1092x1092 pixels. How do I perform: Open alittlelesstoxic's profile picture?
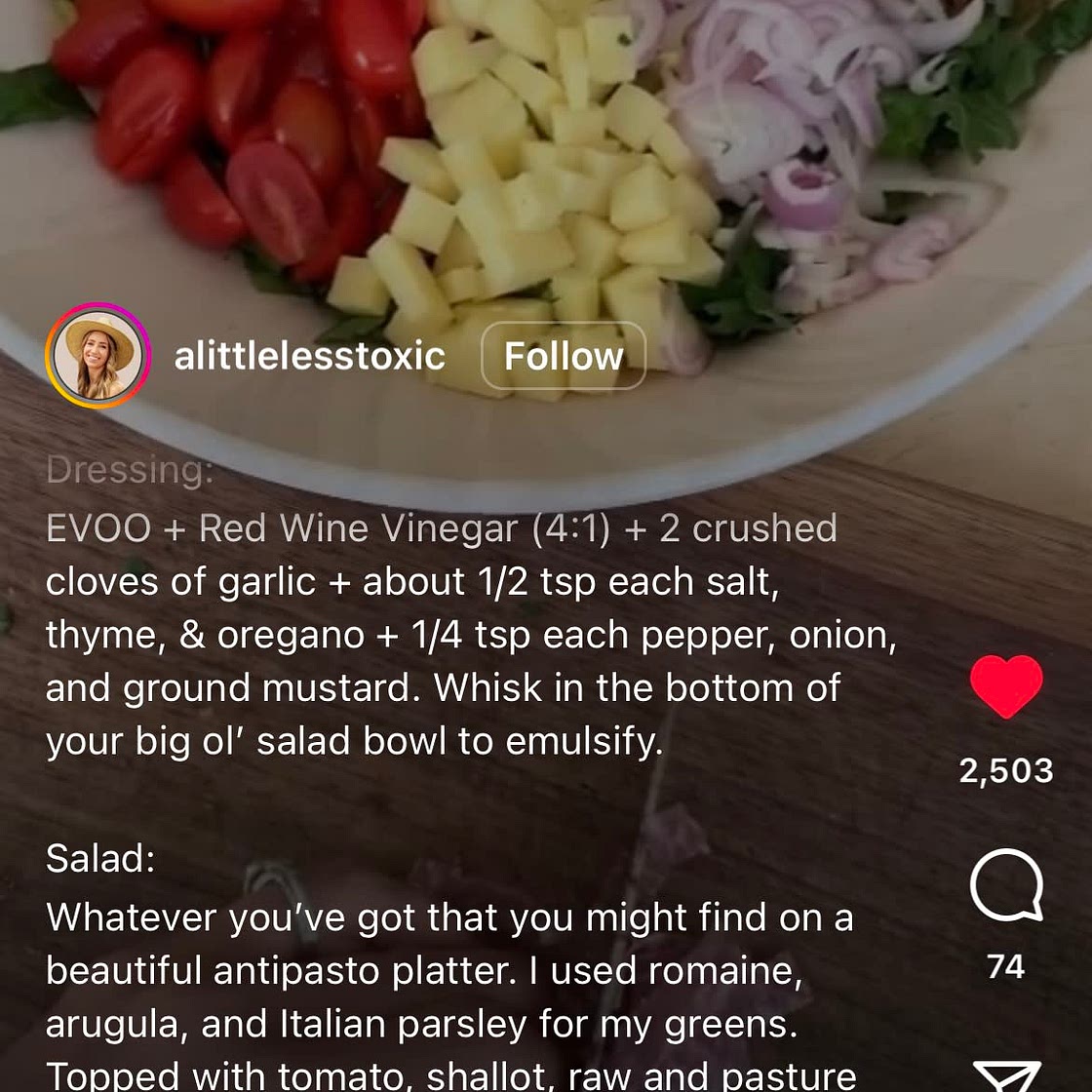coord(97,356)
